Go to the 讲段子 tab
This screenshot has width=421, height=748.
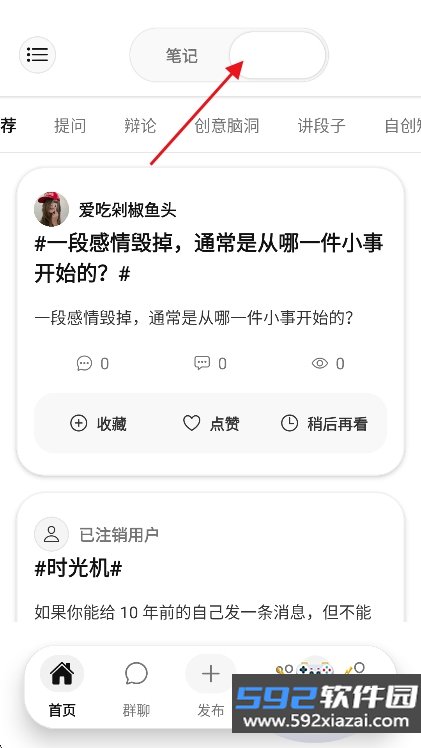321,125
